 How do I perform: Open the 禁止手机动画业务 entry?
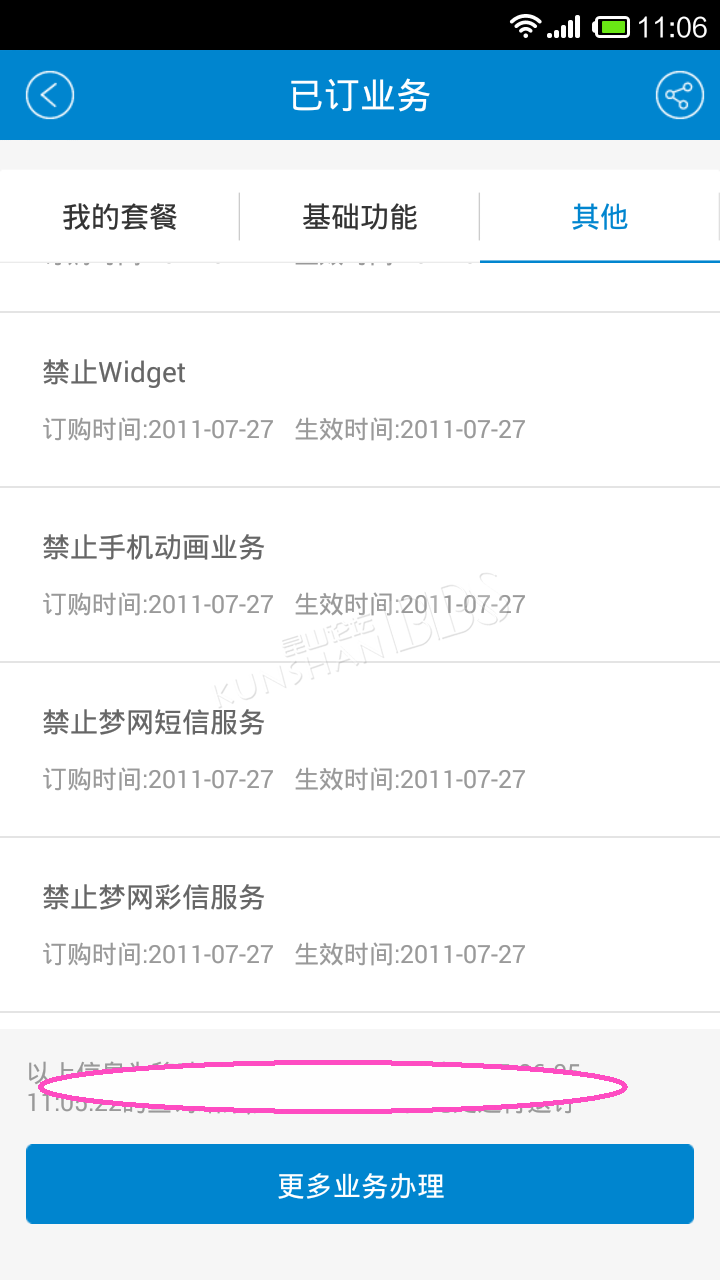[x=360, y=575]
